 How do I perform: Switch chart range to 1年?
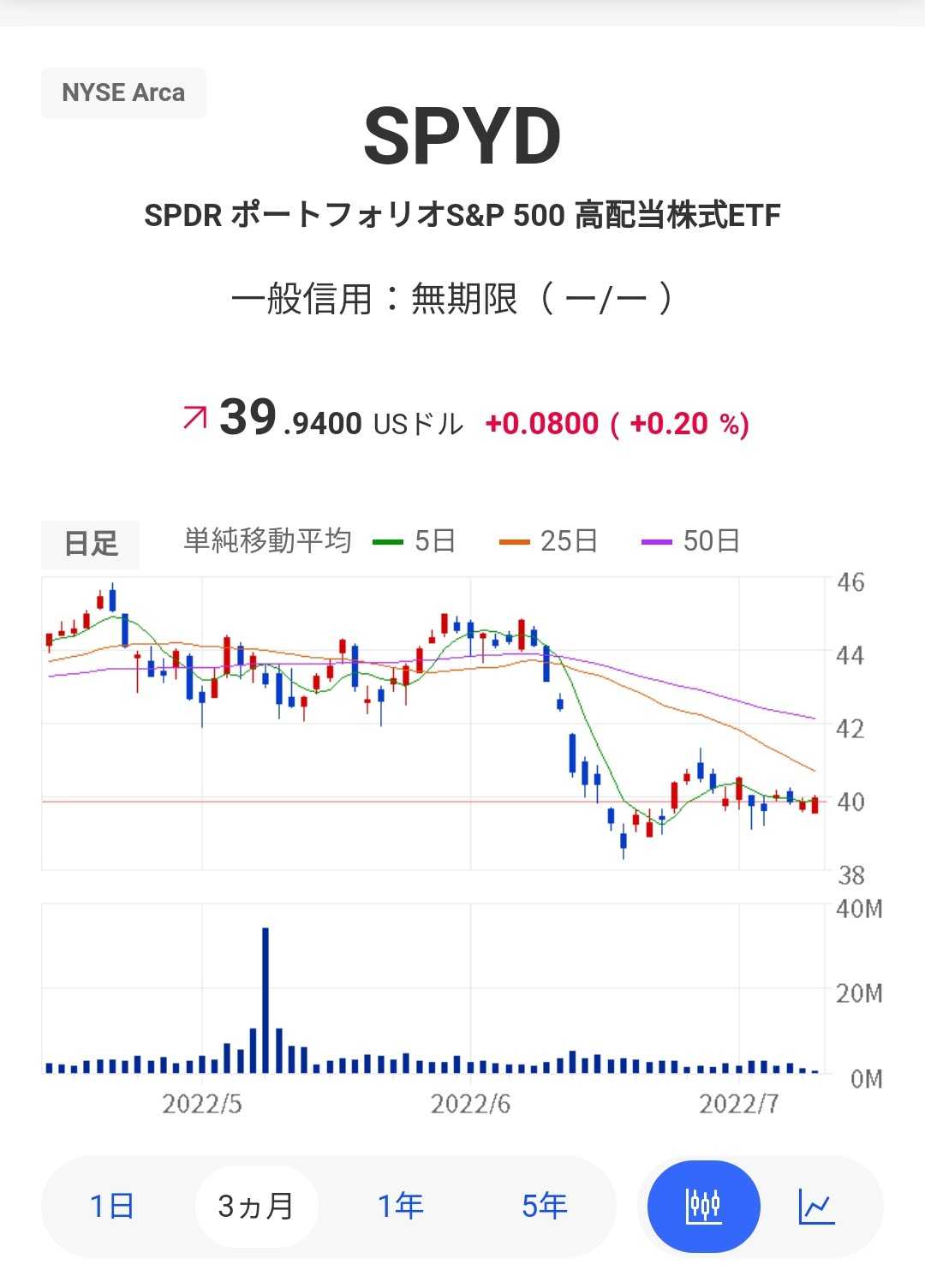pos(401,1206)
